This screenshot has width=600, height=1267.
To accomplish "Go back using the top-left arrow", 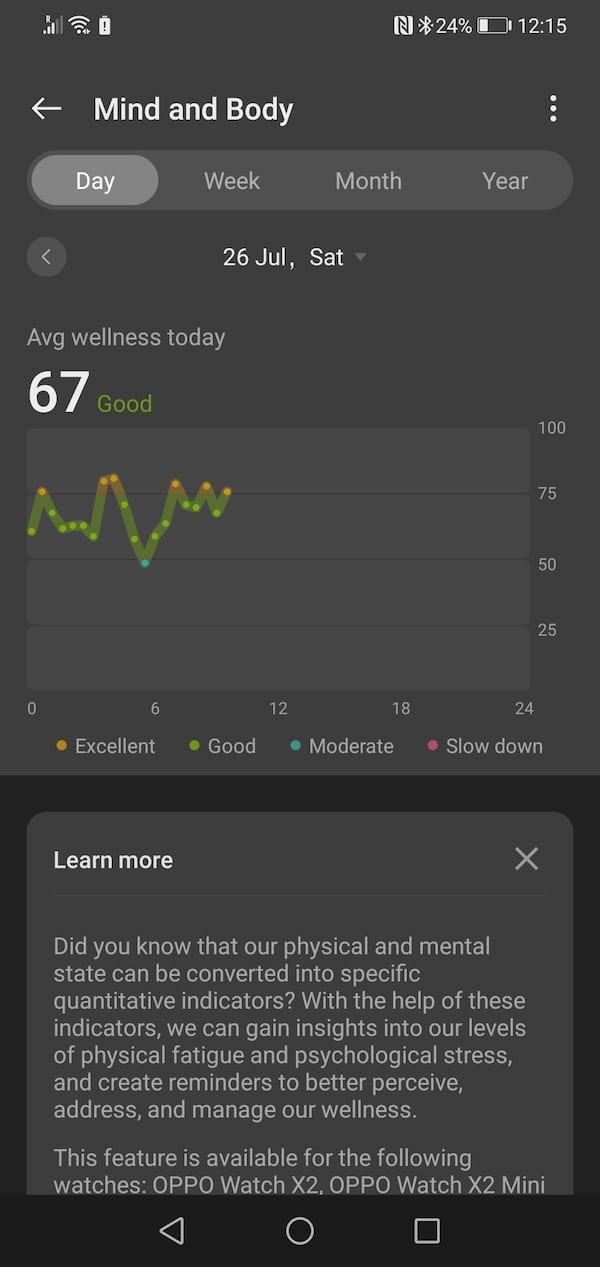I will 47,109.
